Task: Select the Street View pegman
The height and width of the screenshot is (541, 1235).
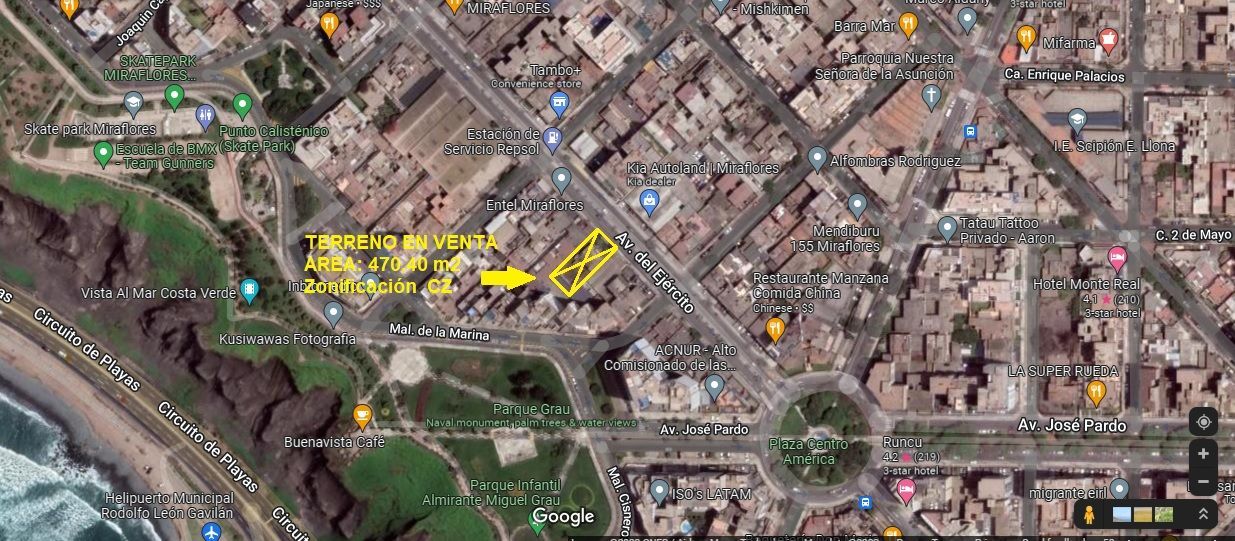Action: 1089,514
